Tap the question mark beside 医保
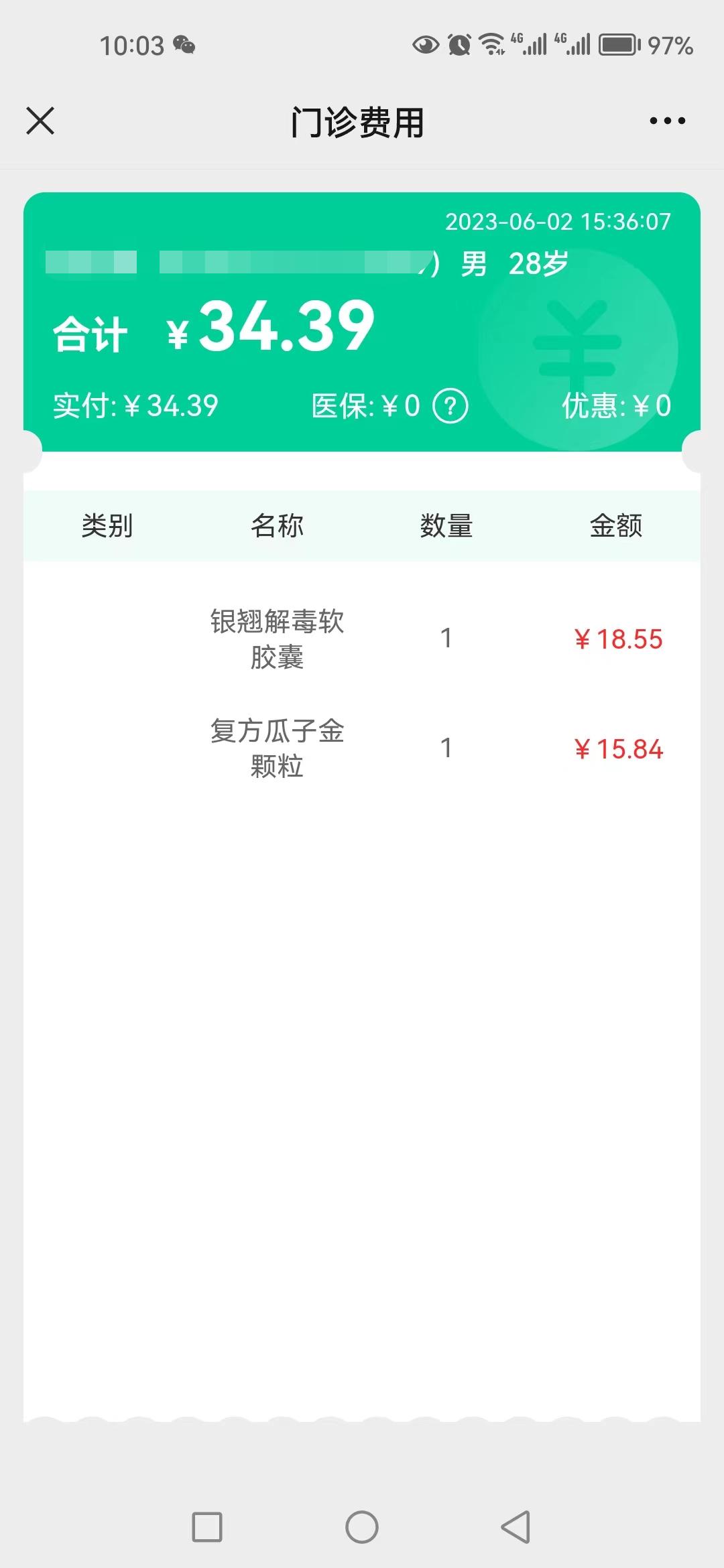 pyautogui.click(x=450, y=406)
